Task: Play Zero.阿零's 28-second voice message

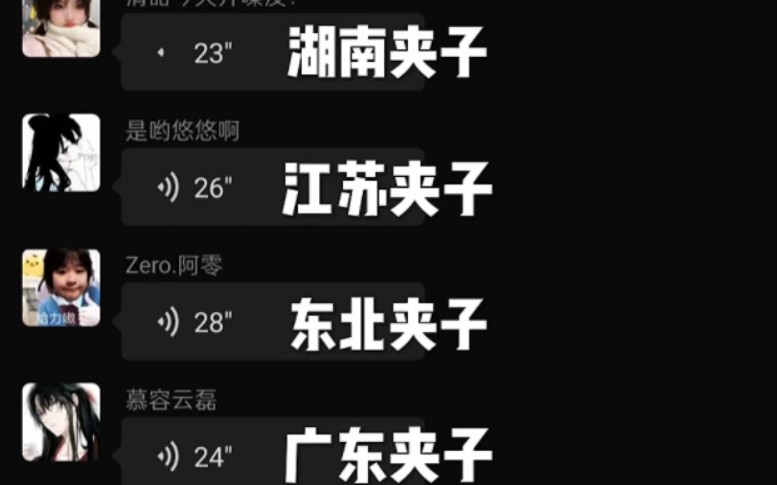Action: coord(200,322)
